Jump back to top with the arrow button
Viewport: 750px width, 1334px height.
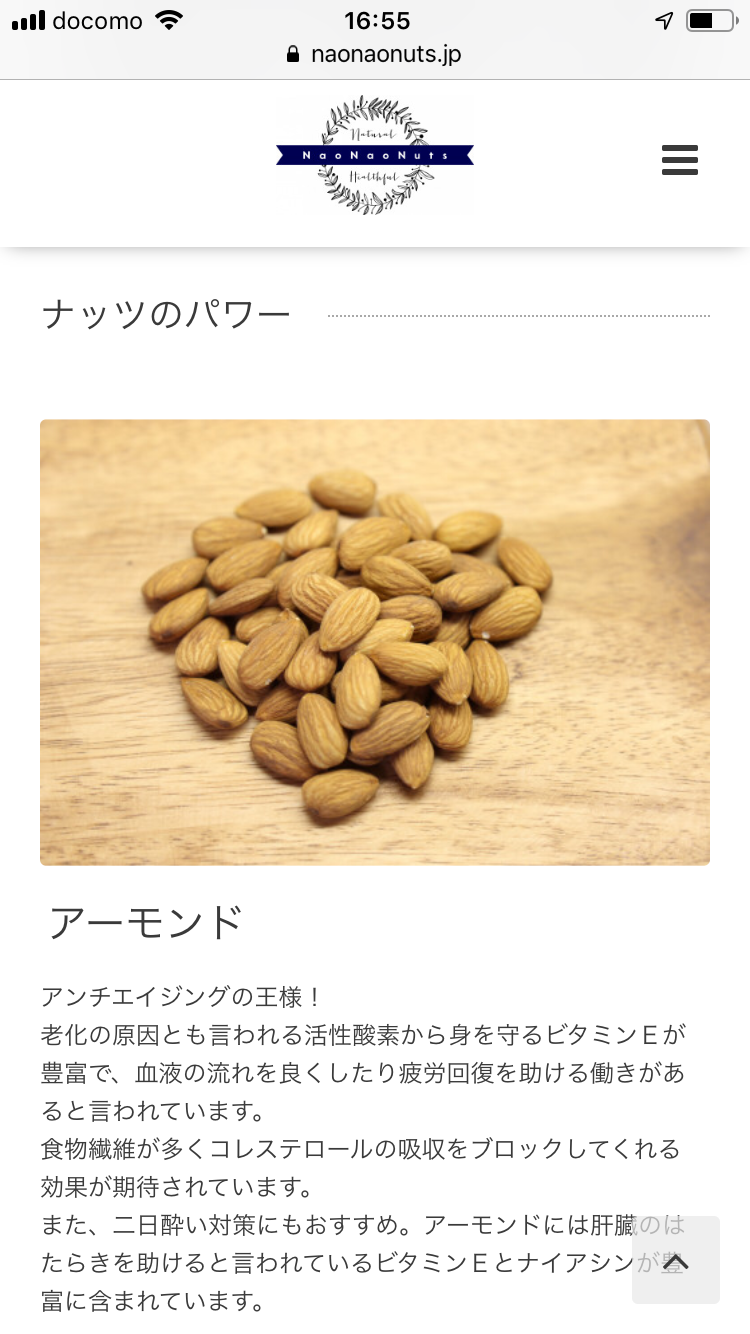[x=676, y=1260]
